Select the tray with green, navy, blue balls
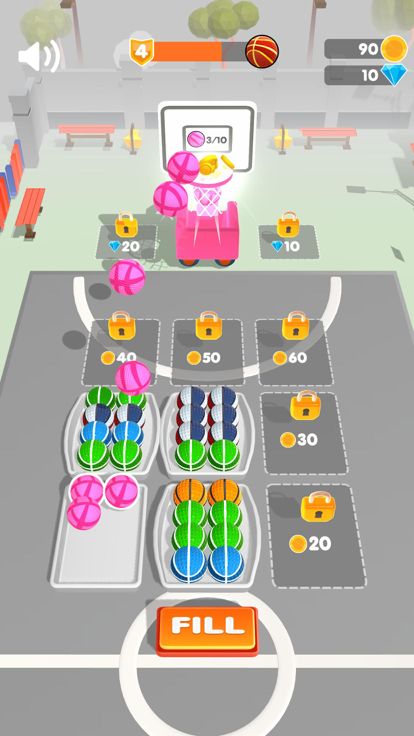 (113, 432)
